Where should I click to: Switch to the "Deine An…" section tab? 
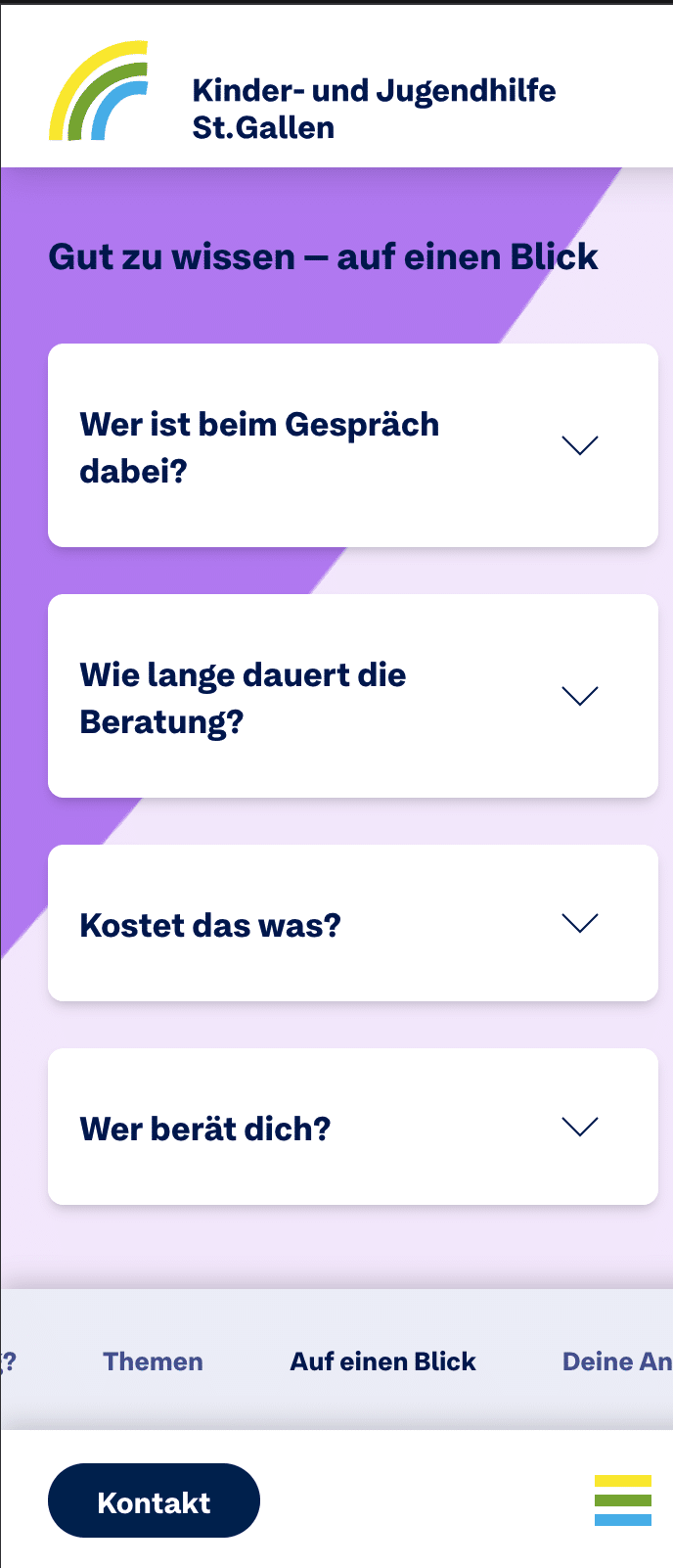616,1361
